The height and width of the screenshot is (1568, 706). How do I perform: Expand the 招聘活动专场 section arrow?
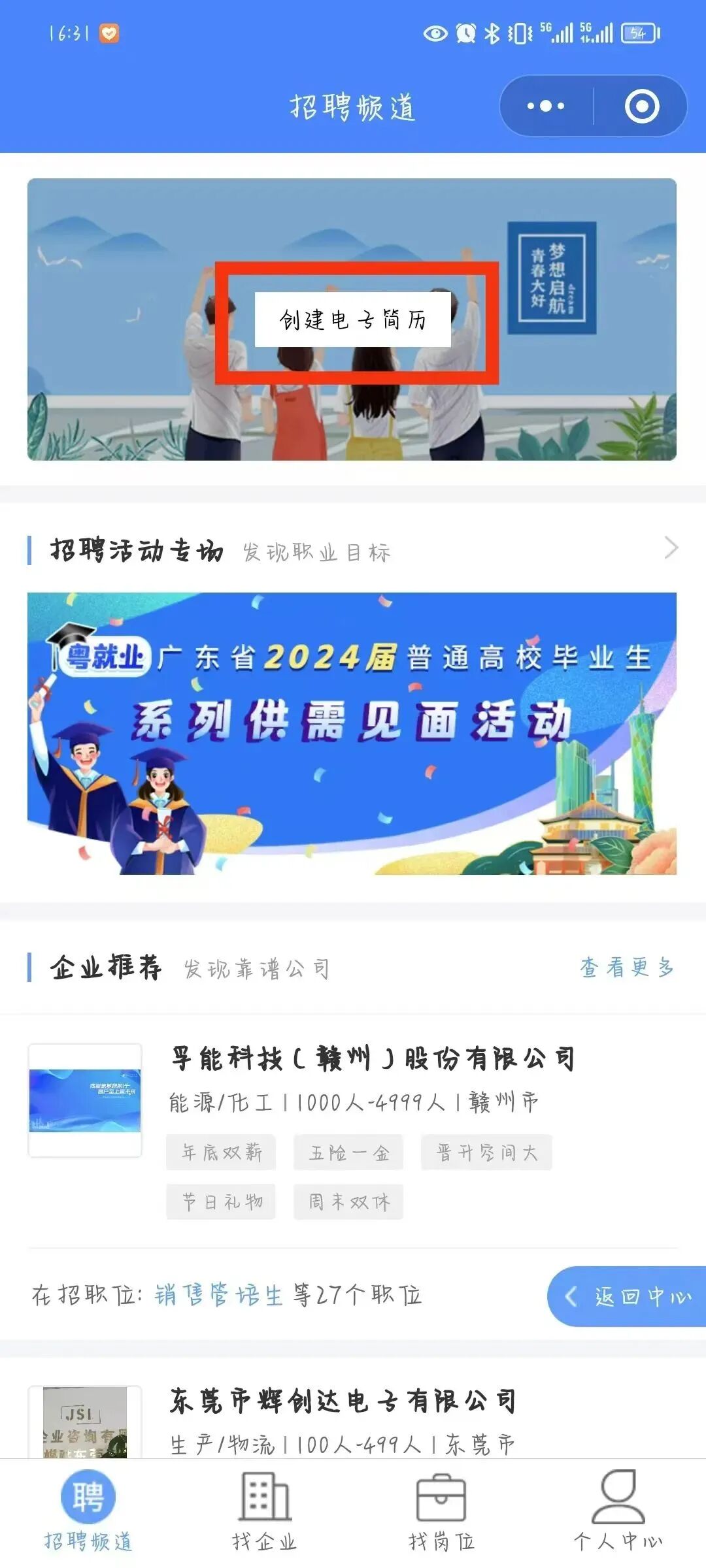(x=671, y=548)
